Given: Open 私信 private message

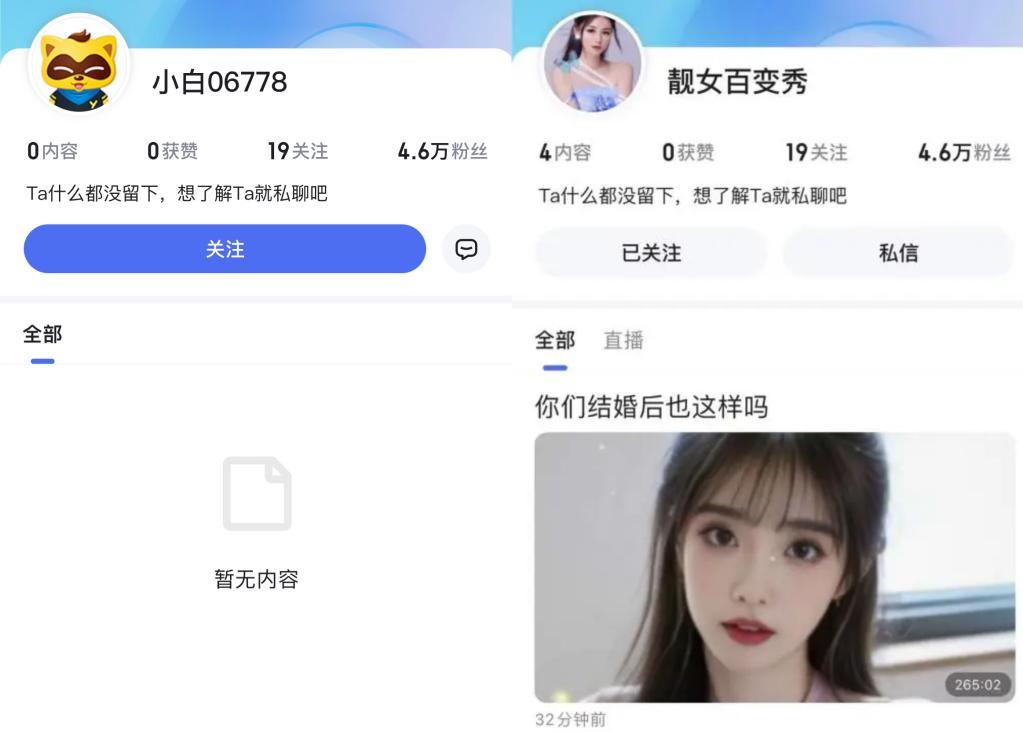Looking at the screenshot, I should coord(898,252).
